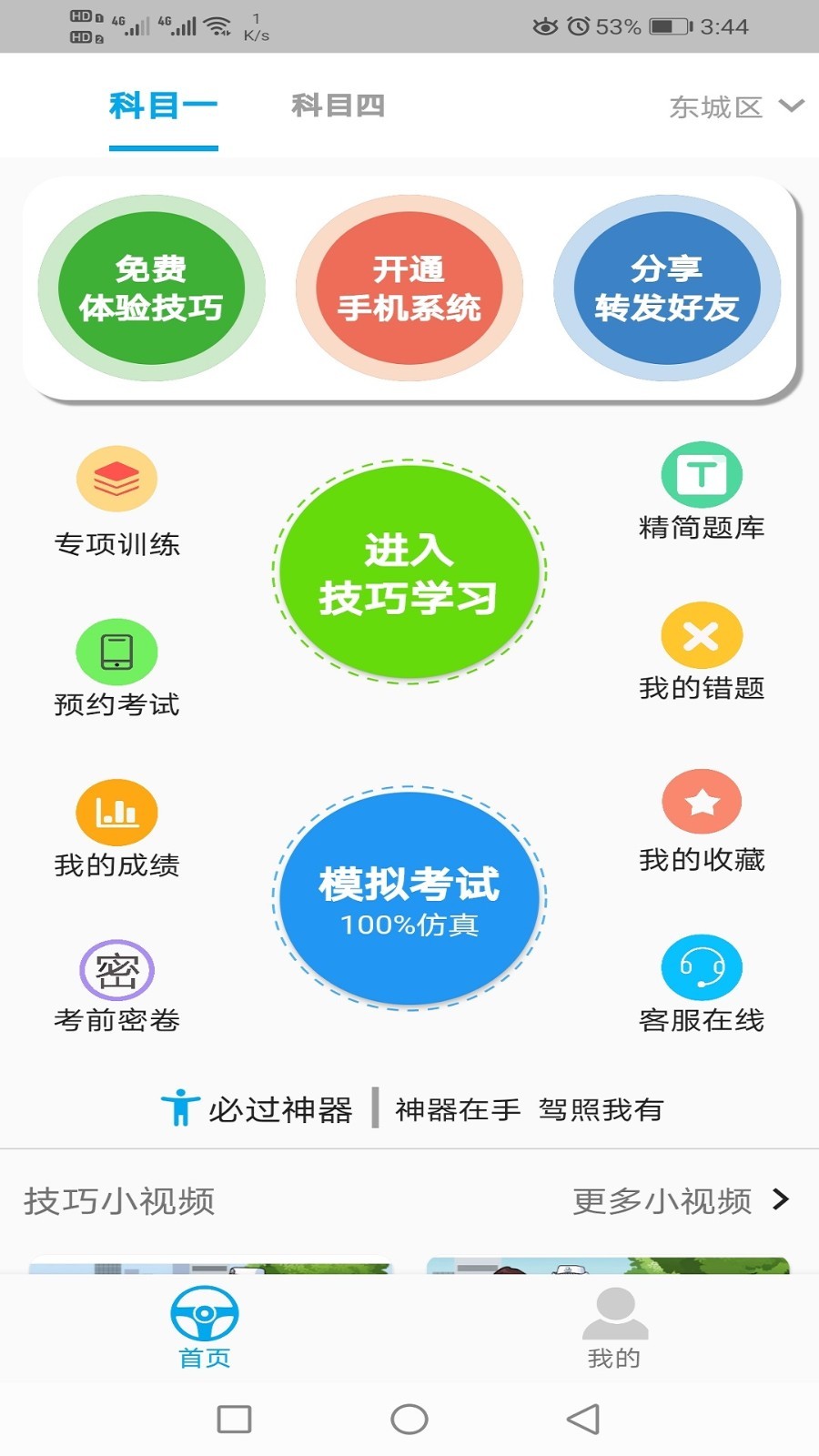Viewport: 819px width, 1456px height.
Task: Tap 免费体验技巧 free trial circle
Action: (151, 286)
